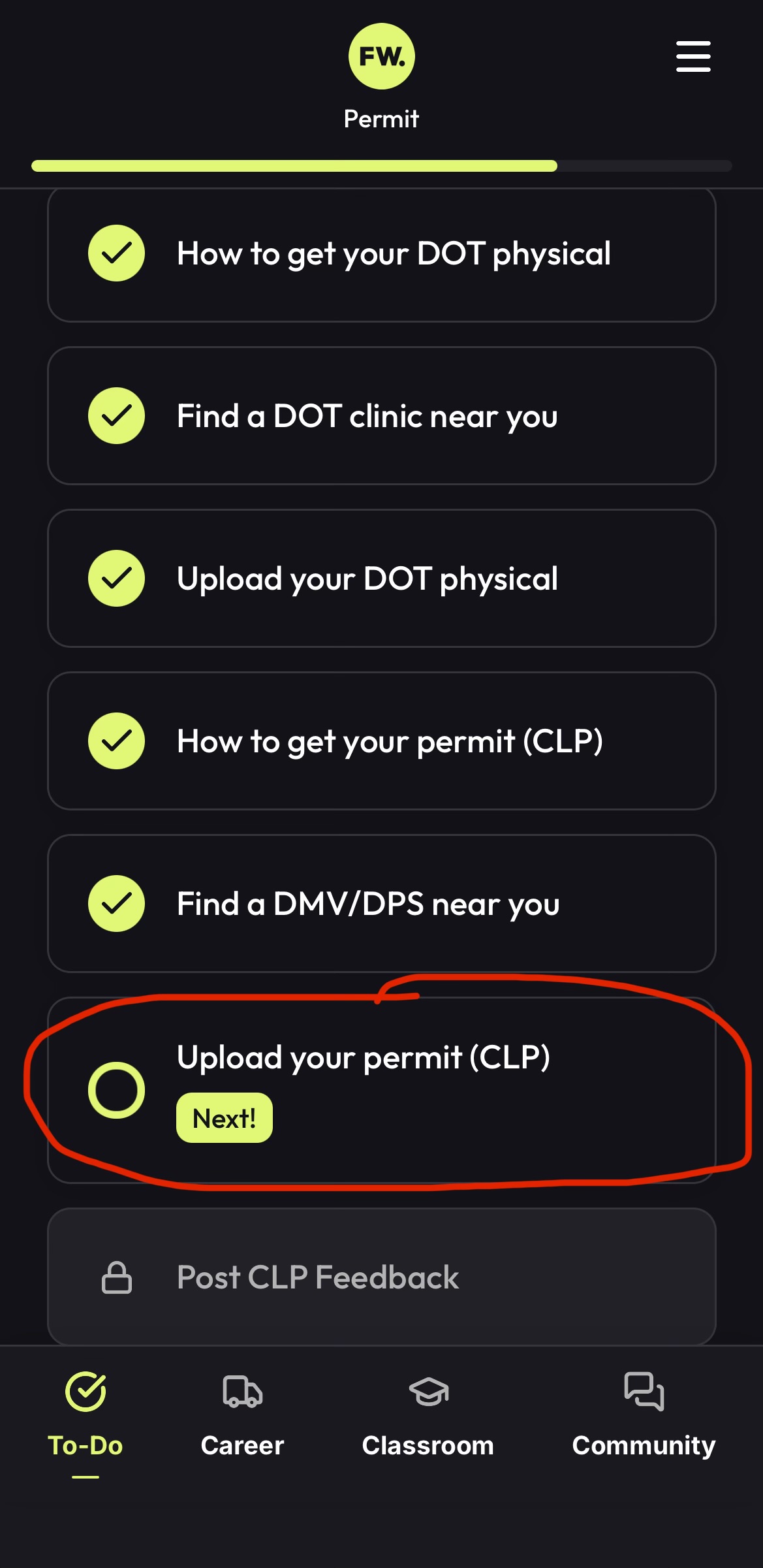
Task: Open the Community tab
Action: point(644,1415)
